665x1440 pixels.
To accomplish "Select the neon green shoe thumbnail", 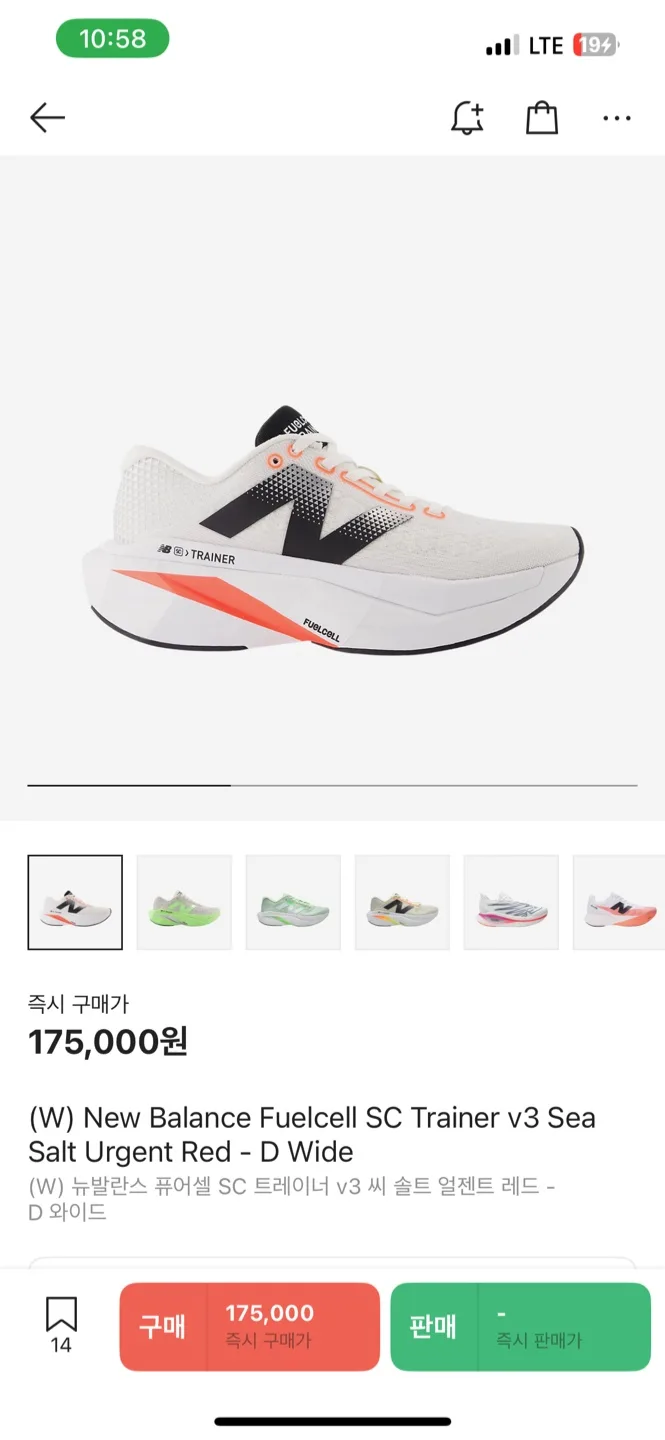I will (184, 902).
